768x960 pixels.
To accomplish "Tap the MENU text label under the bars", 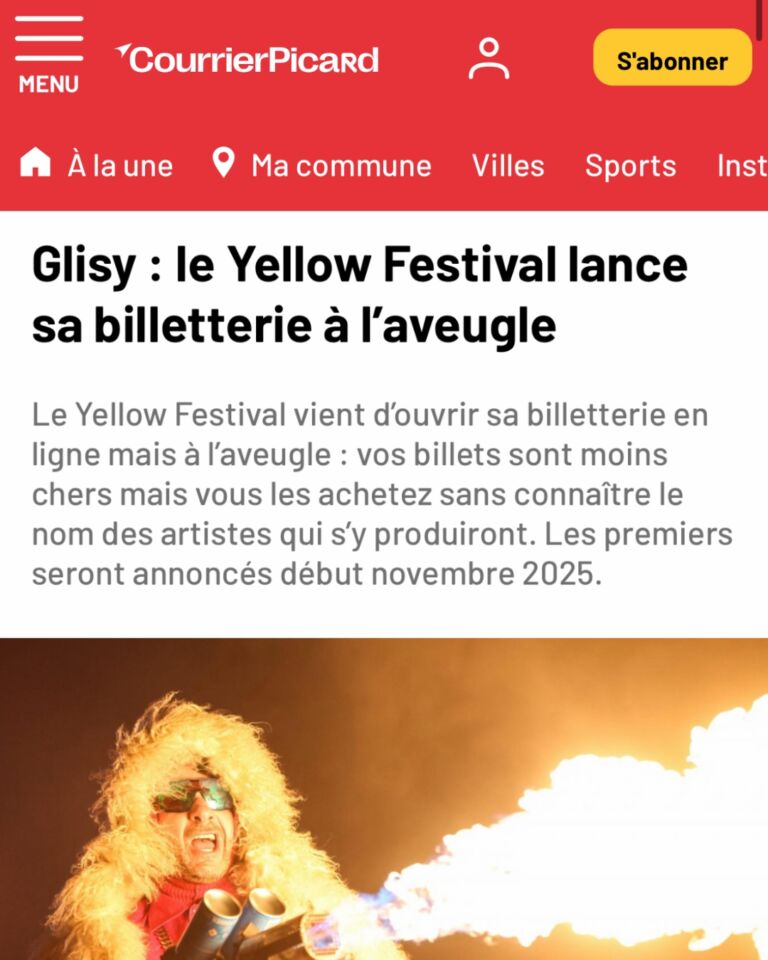I will 48,83.
